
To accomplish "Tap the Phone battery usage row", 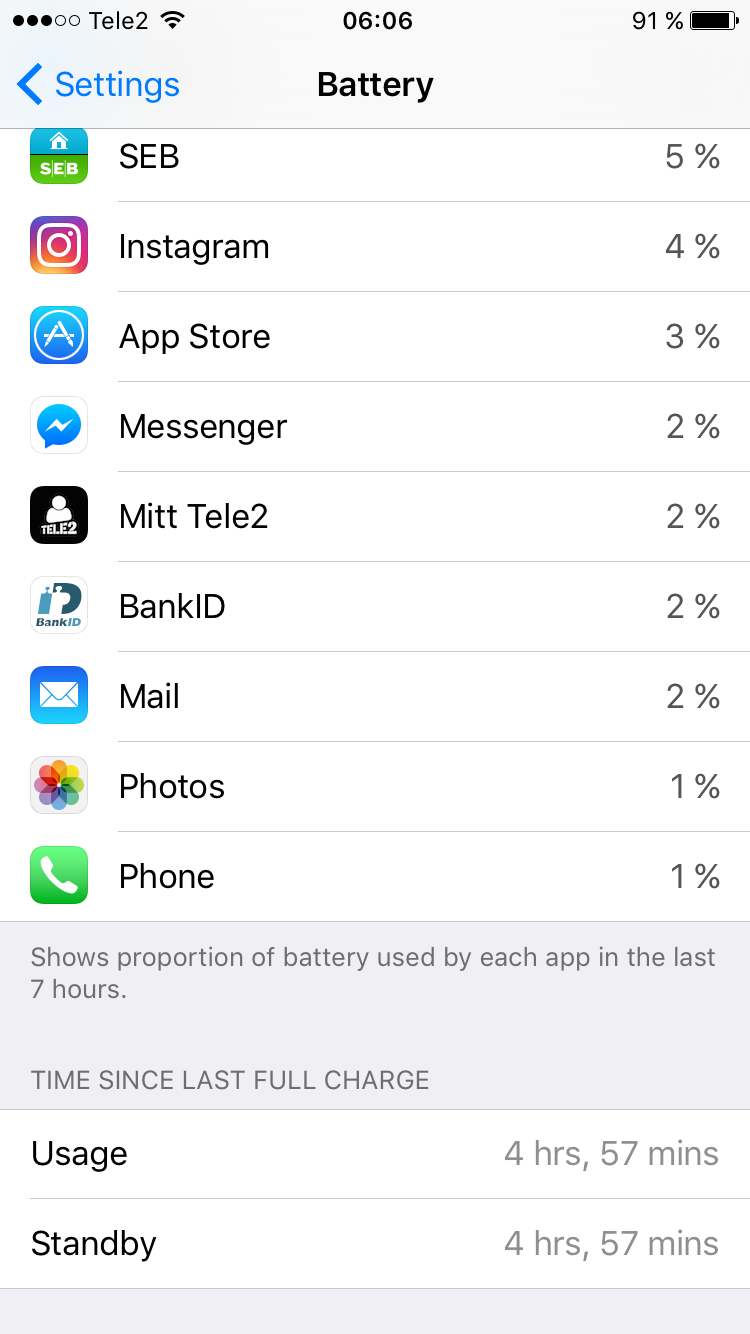I will [375, 876].
